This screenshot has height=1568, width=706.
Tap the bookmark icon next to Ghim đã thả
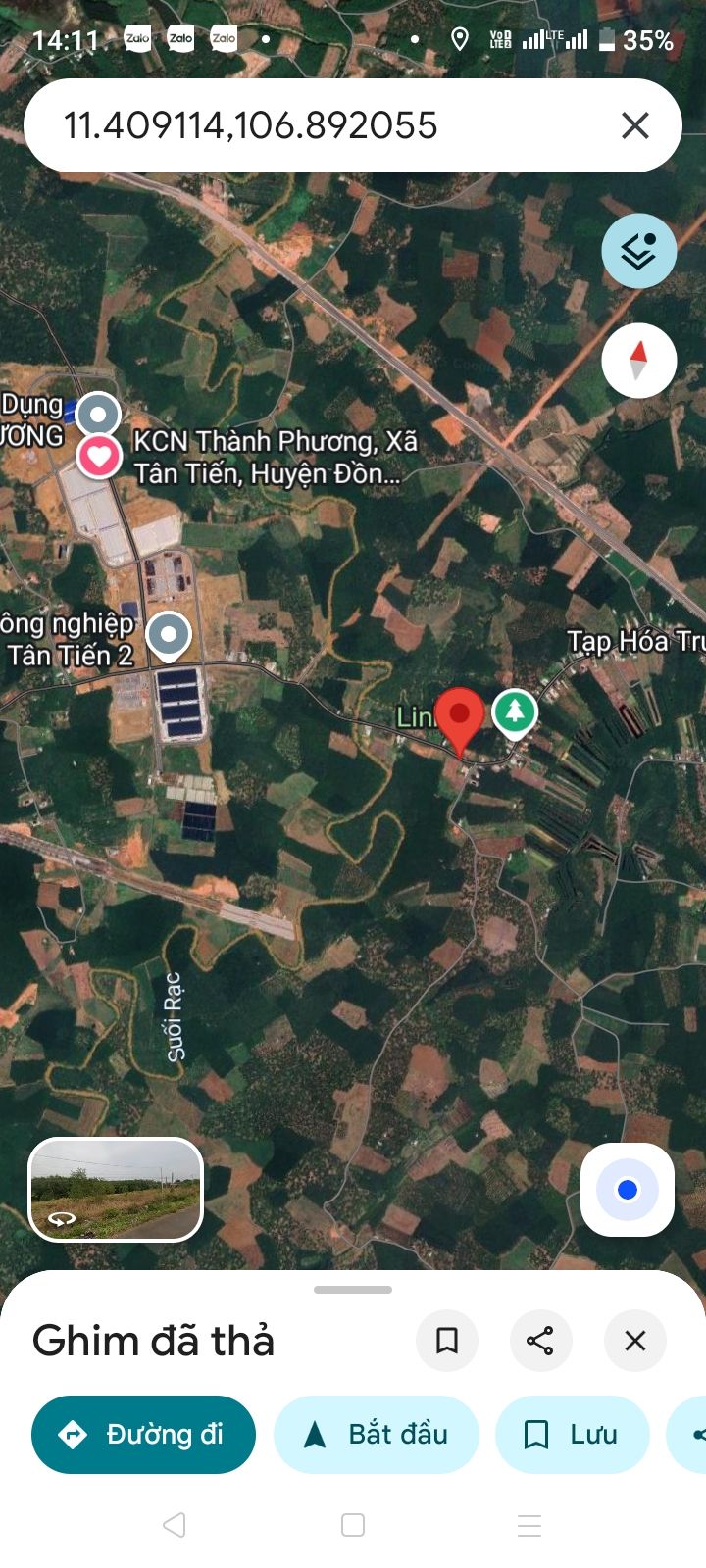[447, 1341]
